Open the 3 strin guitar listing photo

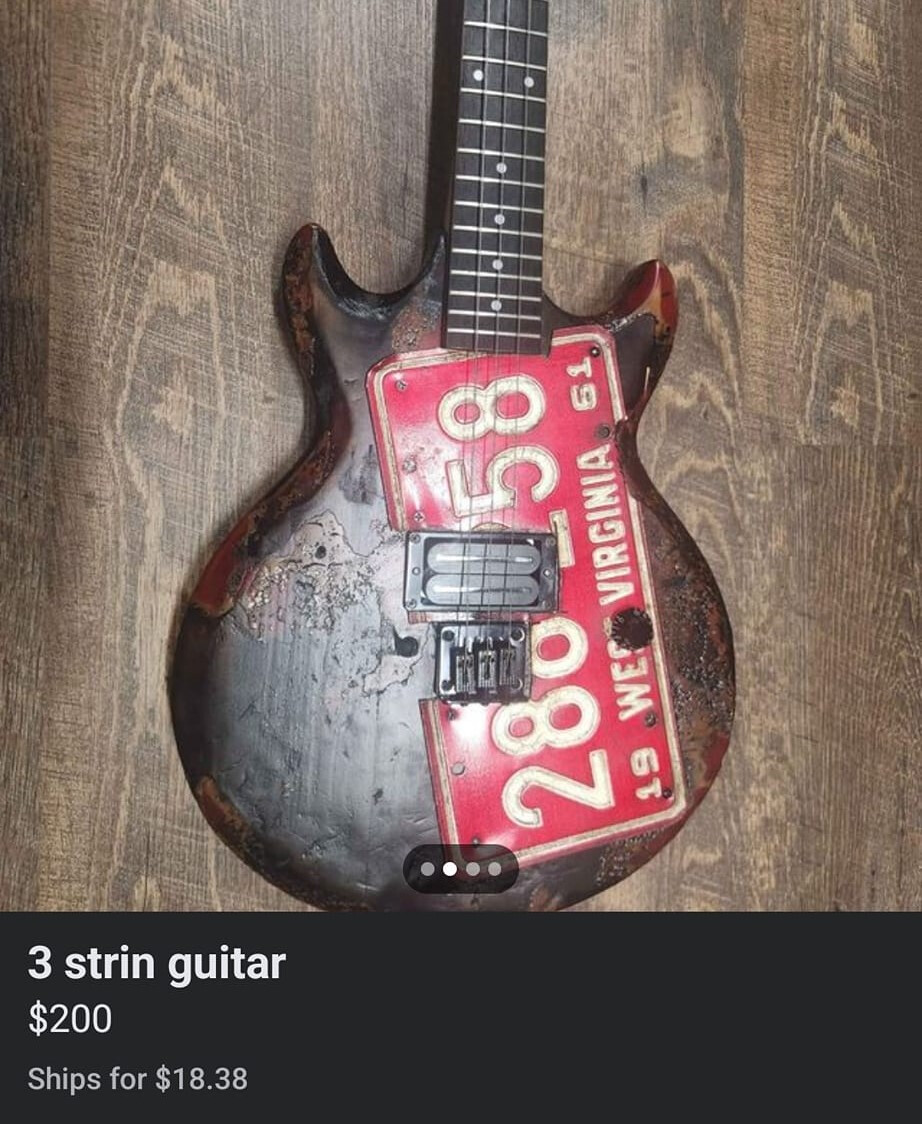click(x=460, y=450)
